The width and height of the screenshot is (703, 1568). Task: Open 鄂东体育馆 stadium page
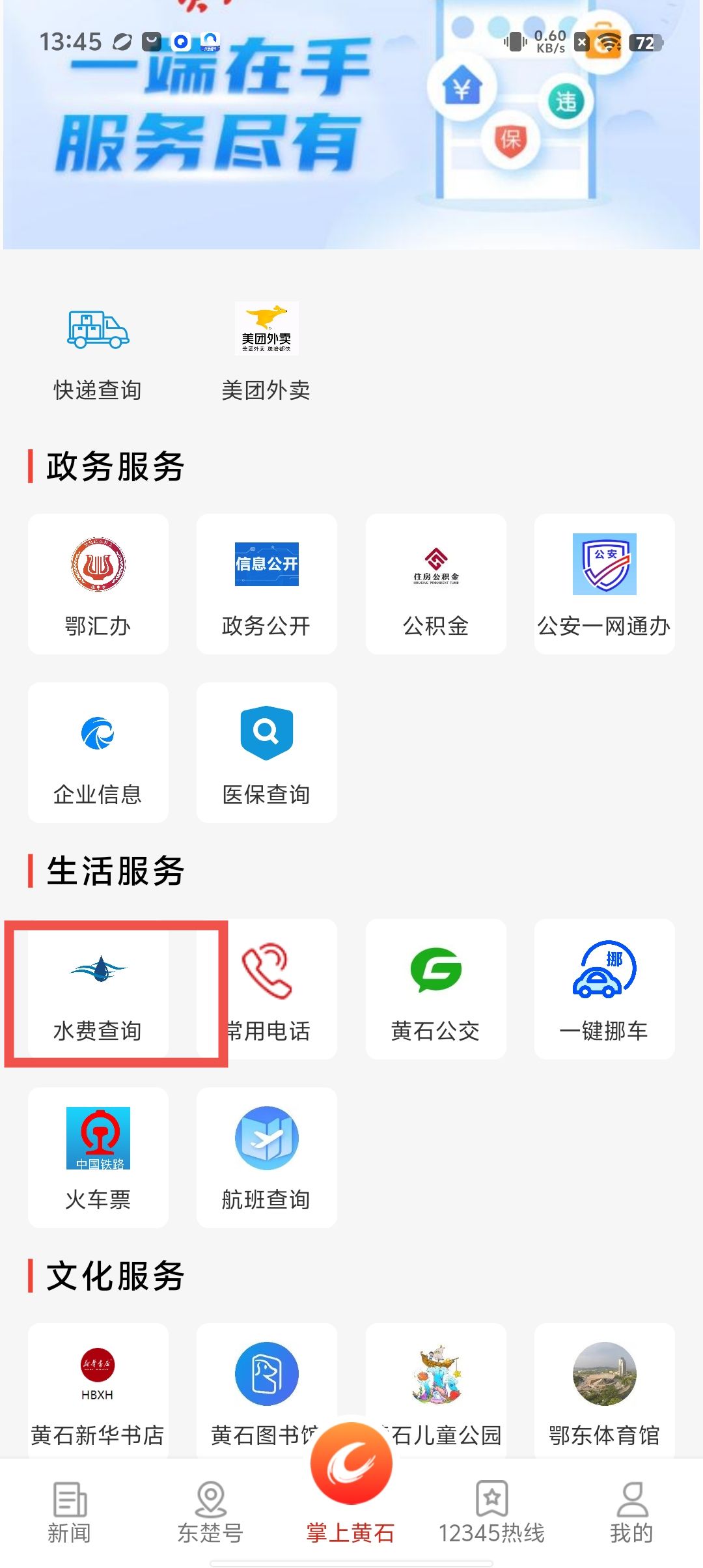(x=604, y=1390)
